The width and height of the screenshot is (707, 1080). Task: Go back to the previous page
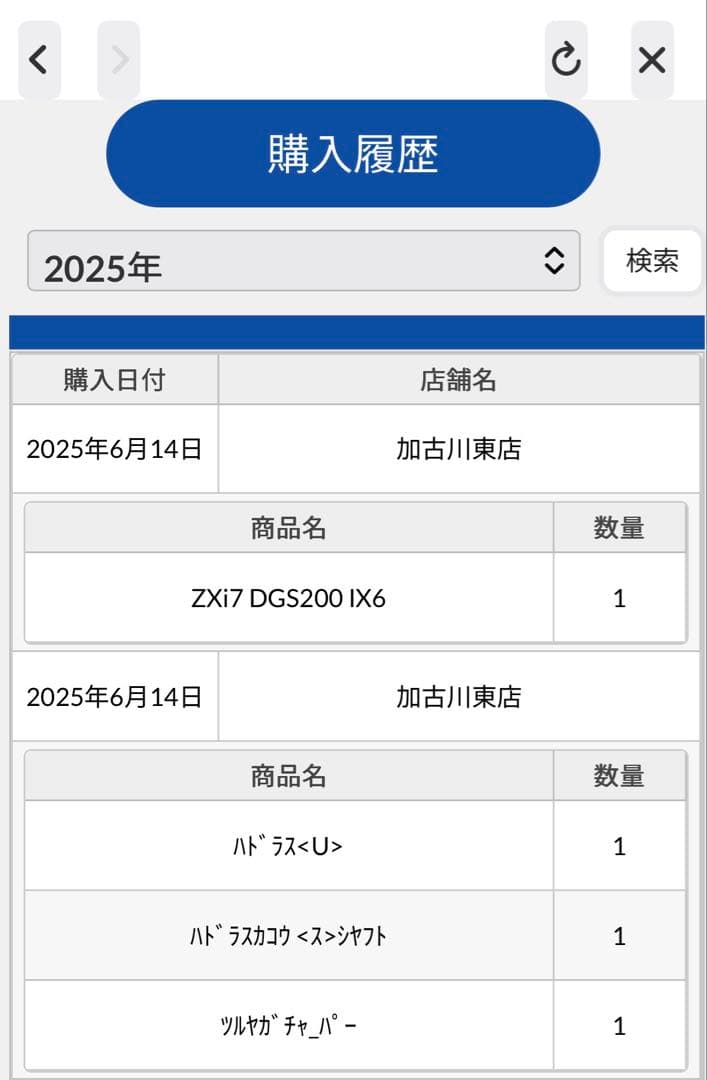pos(39,60)
